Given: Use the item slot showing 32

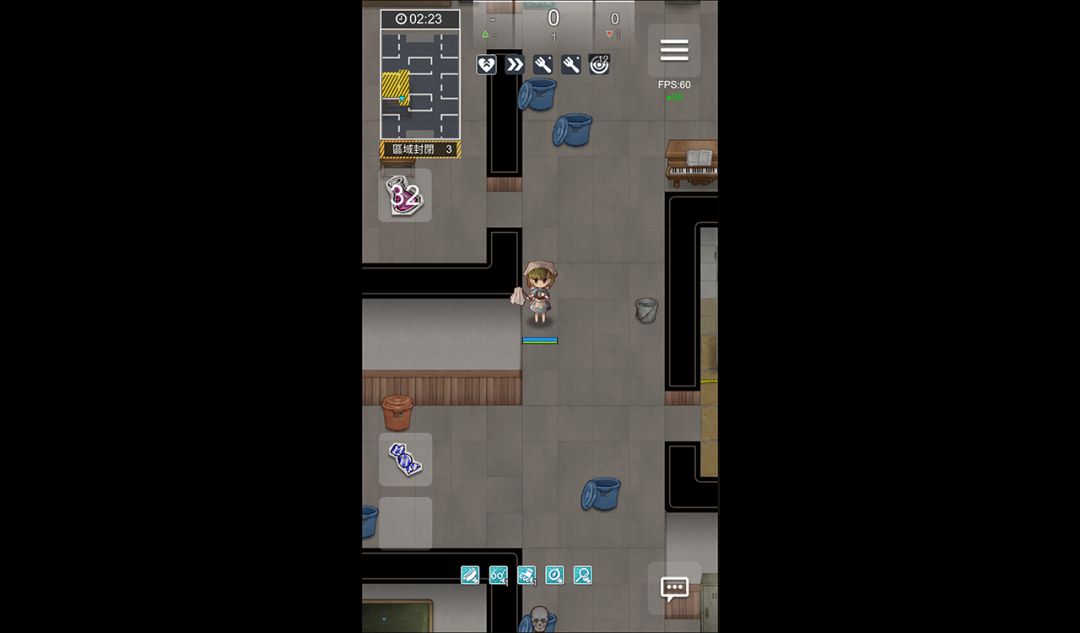Looking at the screenshot, I should pos(405,195).
